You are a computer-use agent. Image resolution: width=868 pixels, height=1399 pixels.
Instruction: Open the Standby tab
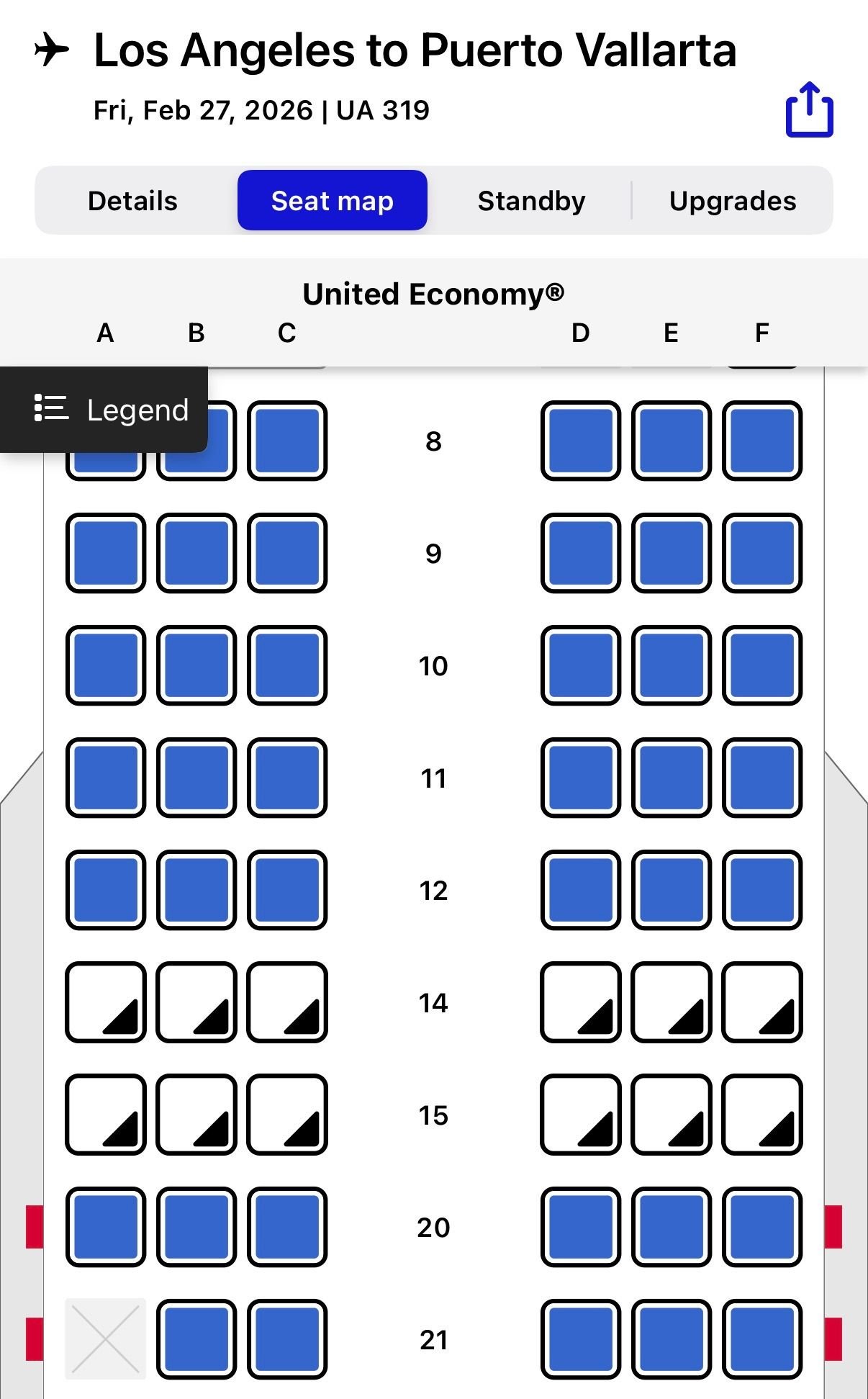click(x=531, y=201)
